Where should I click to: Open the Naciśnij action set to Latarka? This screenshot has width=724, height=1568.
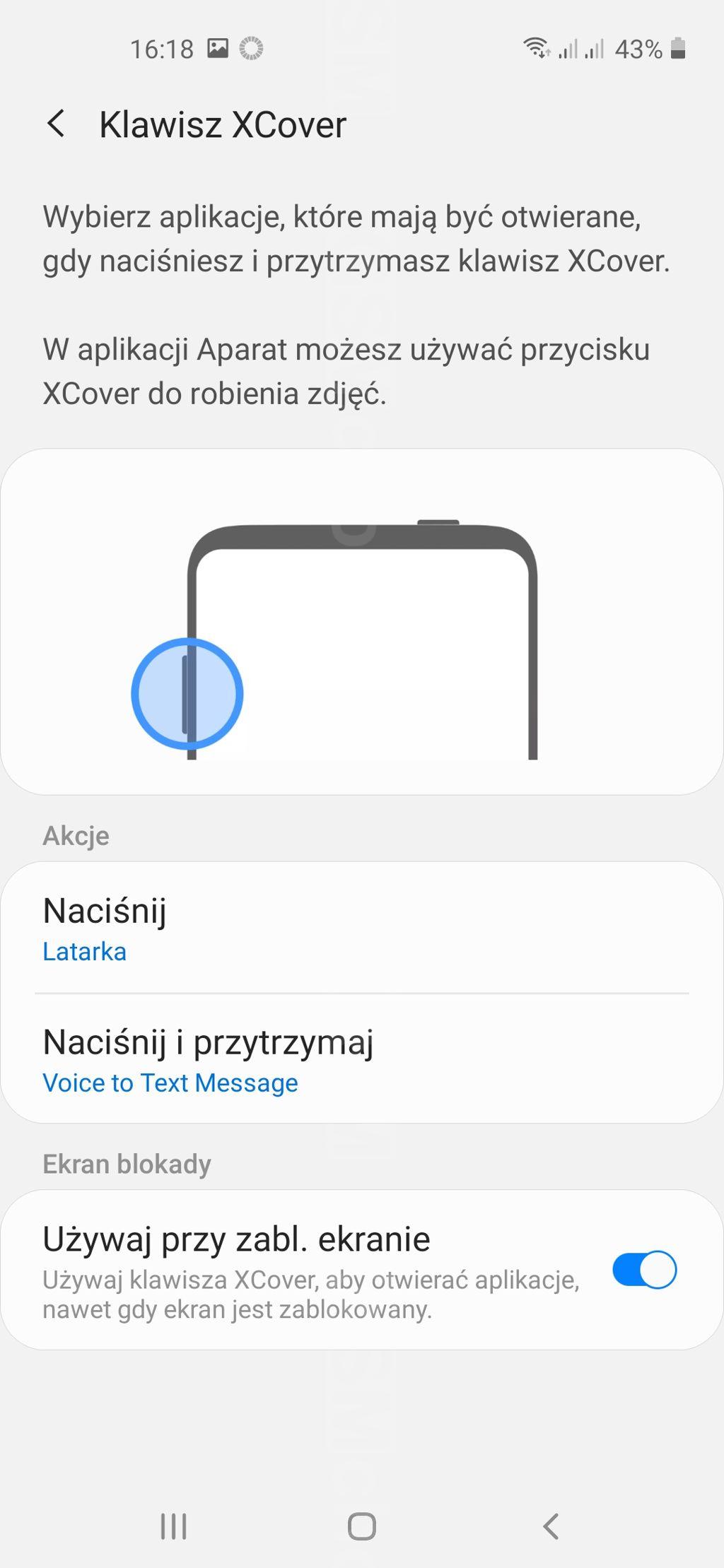(x=362, y=928)
